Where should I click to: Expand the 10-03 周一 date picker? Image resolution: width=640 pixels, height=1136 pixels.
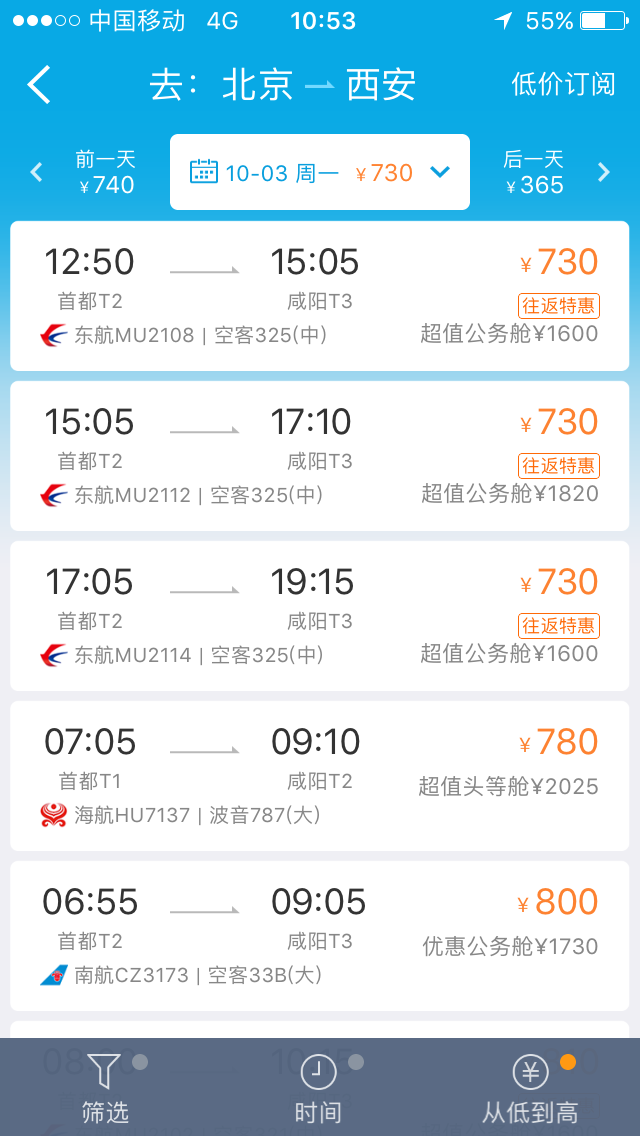(320, 172)
